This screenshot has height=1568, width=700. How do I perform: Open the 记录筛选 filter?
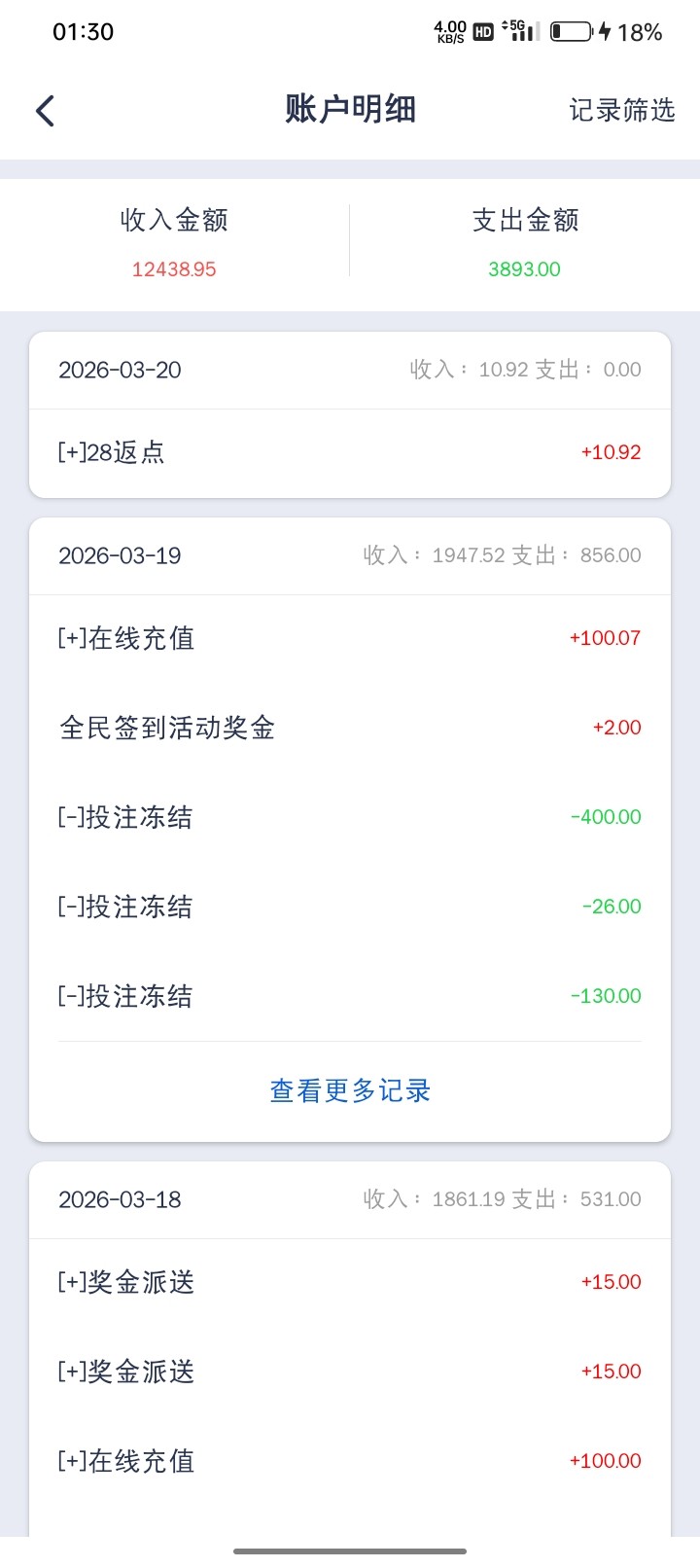click(621, 110)
